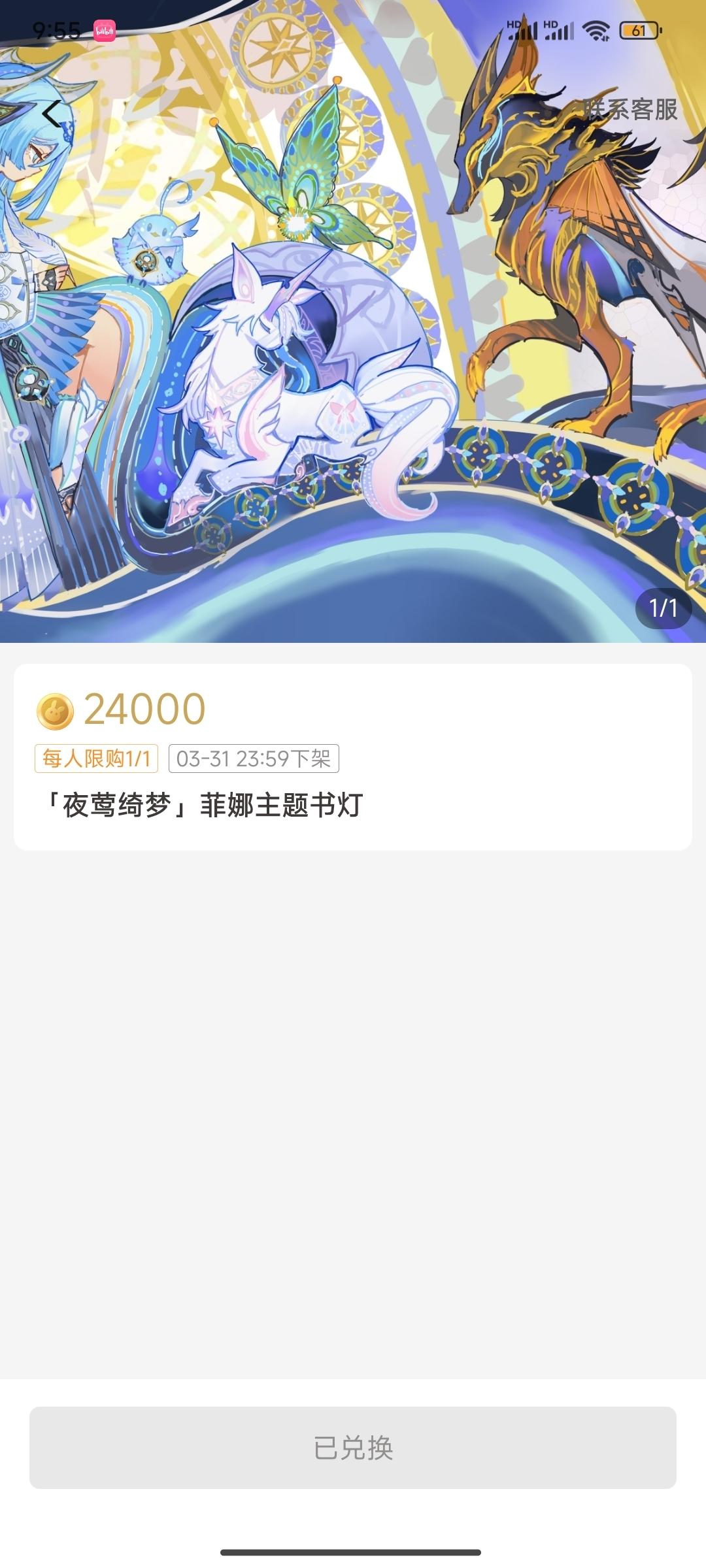Tap the 已兑换 button
Viewport: 706px width, 1568px height.
(353, 1448)
